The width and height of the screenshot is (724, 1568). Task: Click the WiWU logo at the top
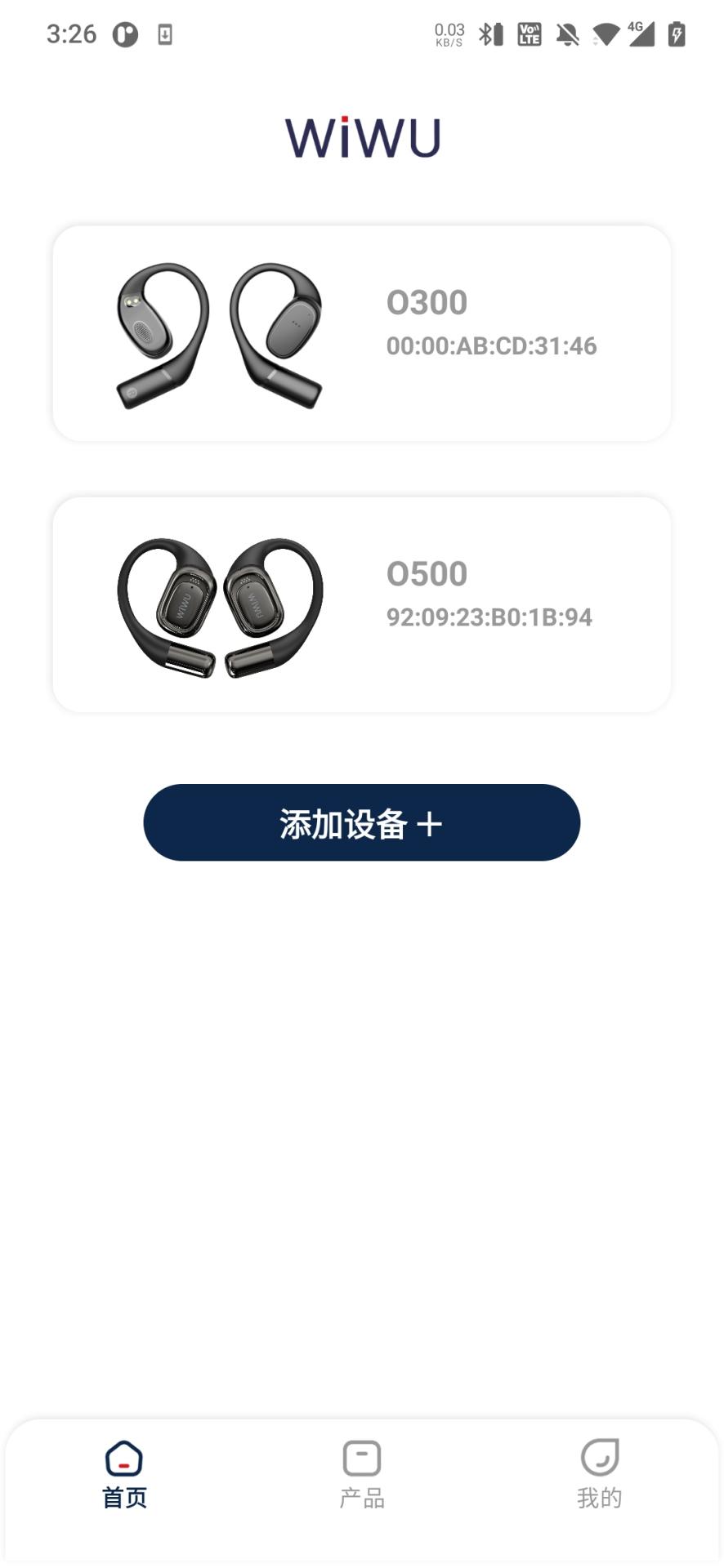[362, 135]
